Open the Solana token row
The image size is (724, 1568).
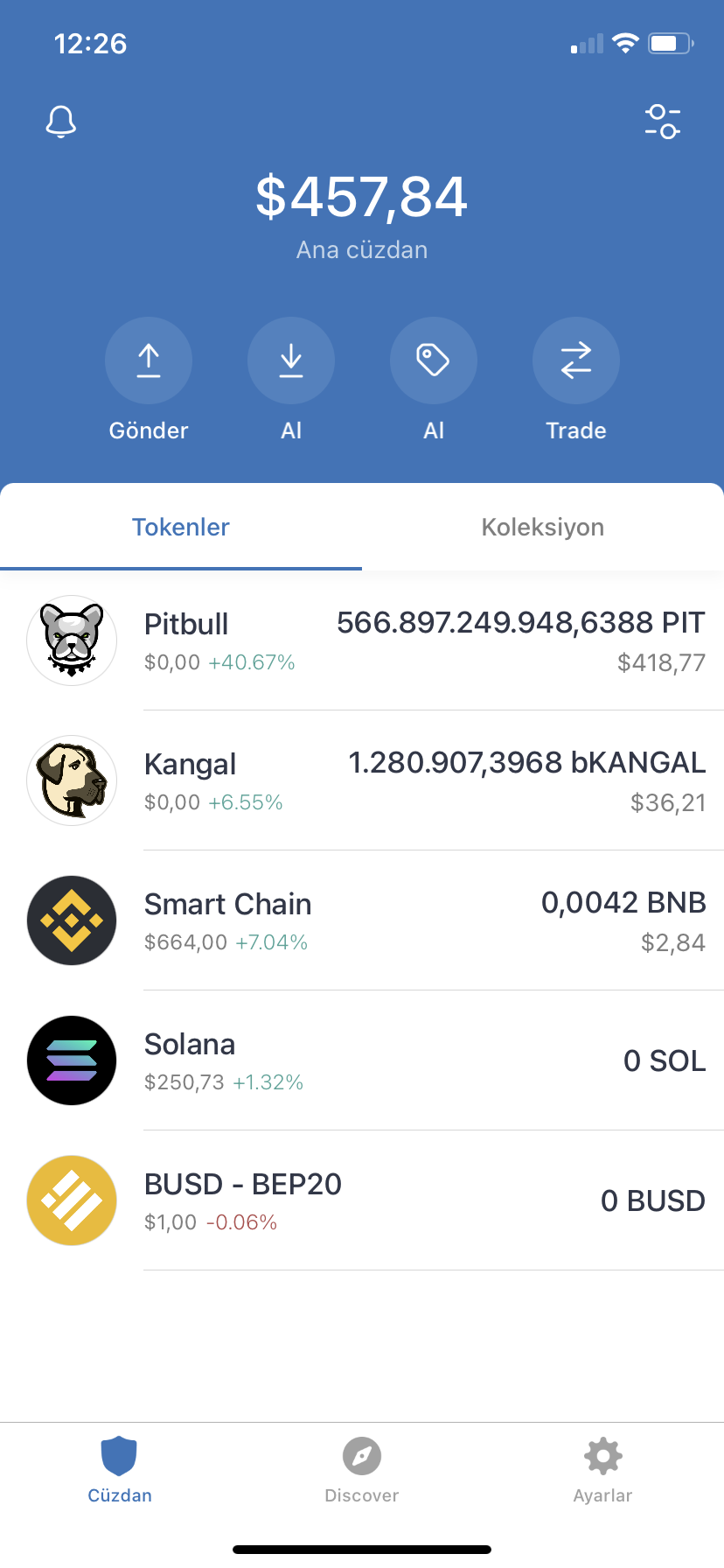(x=362, y=1060)
